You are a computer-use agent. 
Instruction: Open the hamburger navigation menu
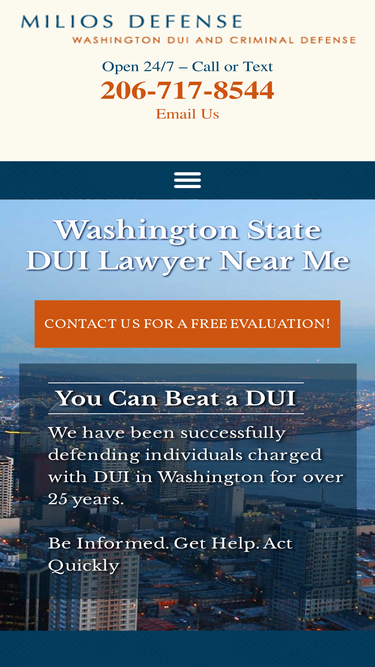click(188, 180)
